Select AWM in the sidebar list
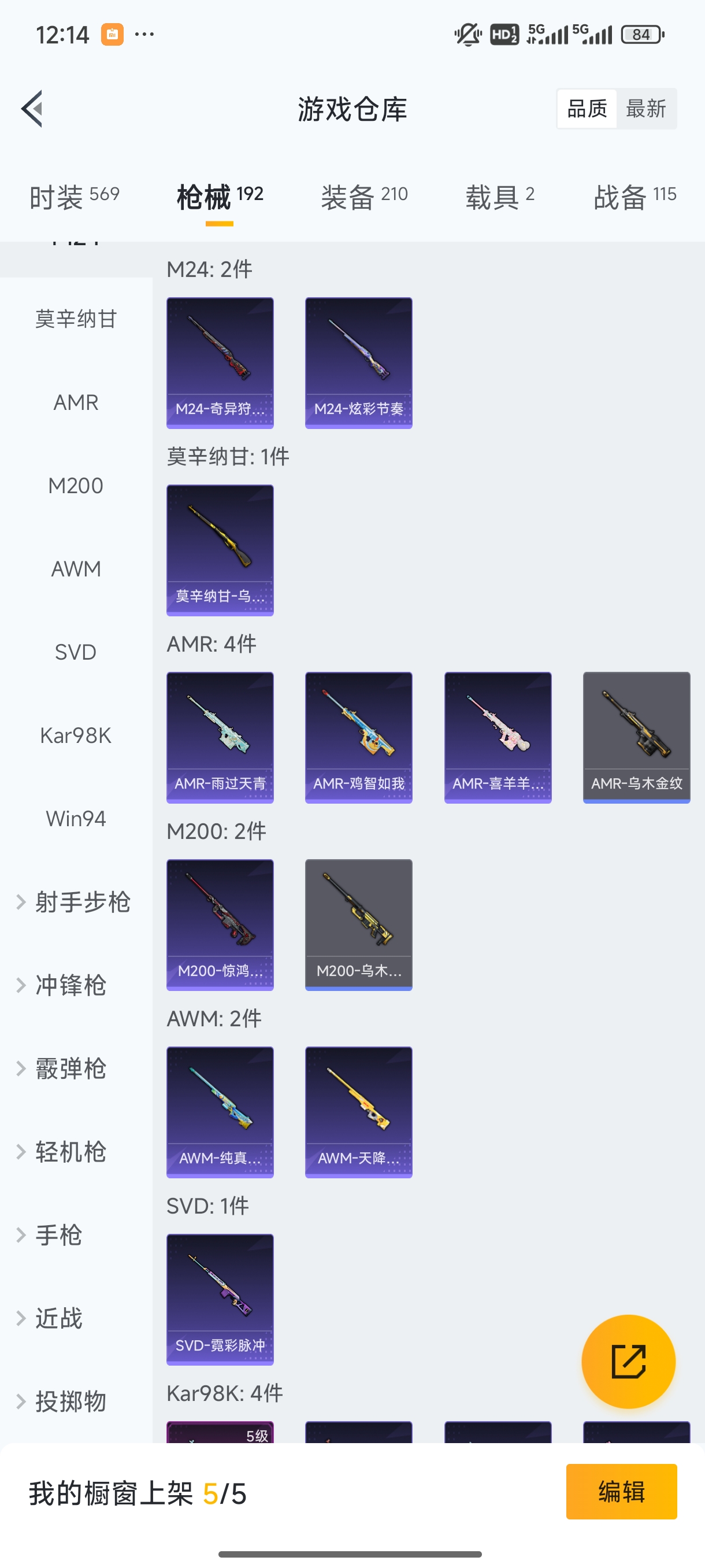The height and width of the screenshot is (1568, 705). [x=76, y=569]
